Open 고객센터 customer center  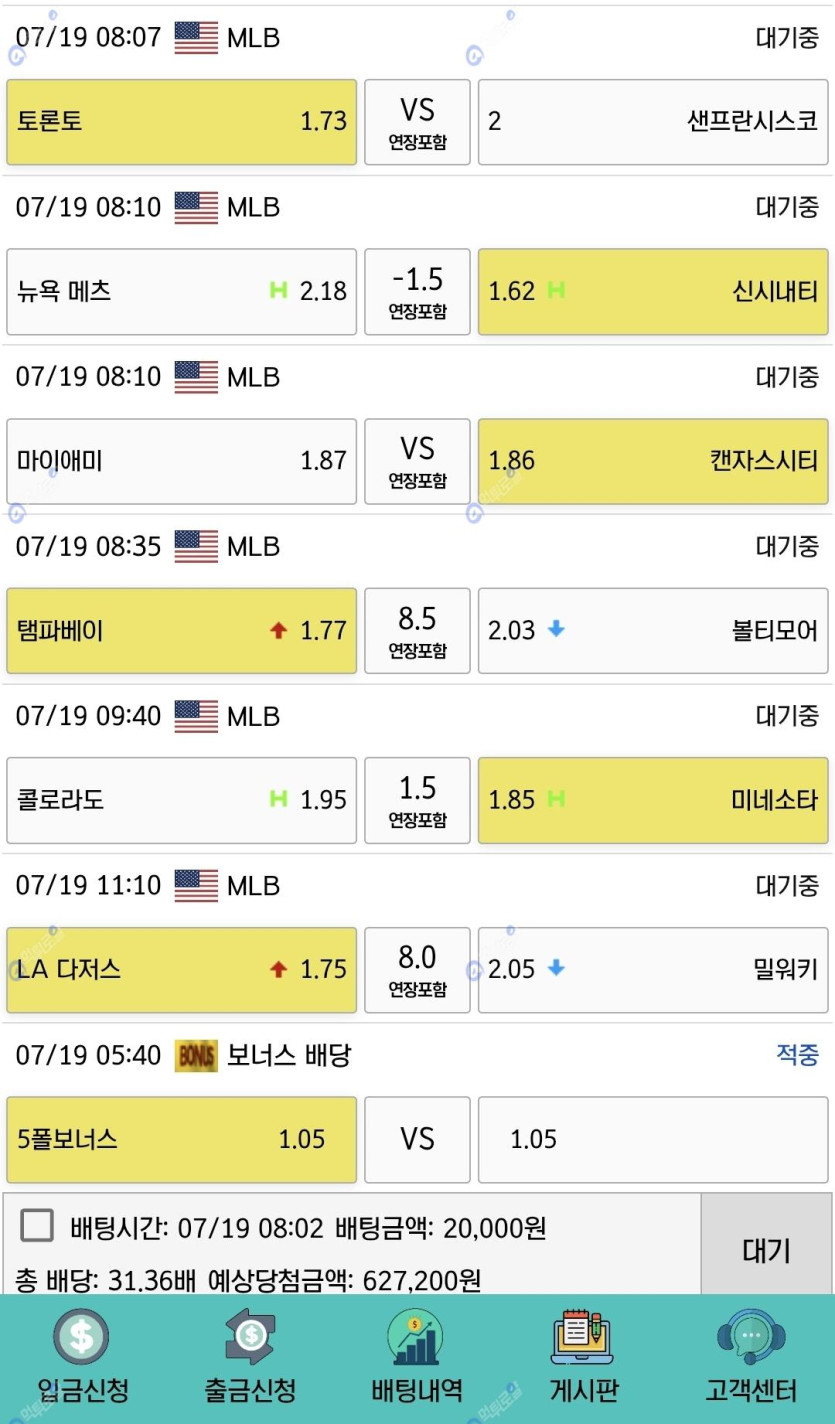(751, 1357)
